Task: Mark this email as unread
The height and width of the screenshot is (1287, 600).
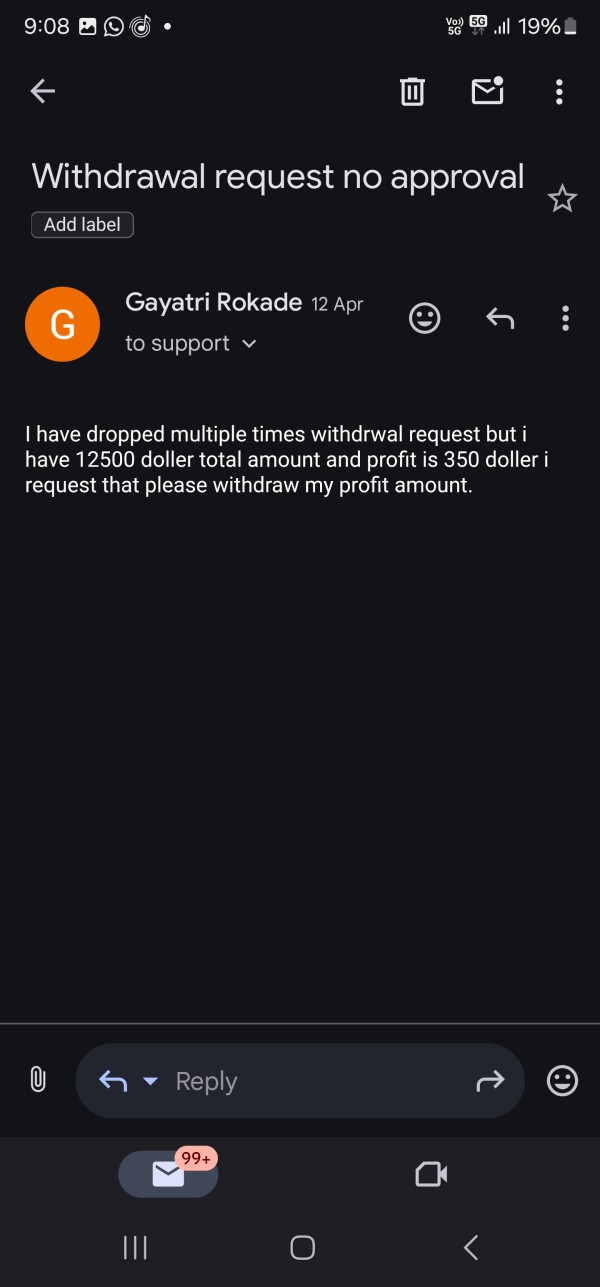Action: (487, 91)
